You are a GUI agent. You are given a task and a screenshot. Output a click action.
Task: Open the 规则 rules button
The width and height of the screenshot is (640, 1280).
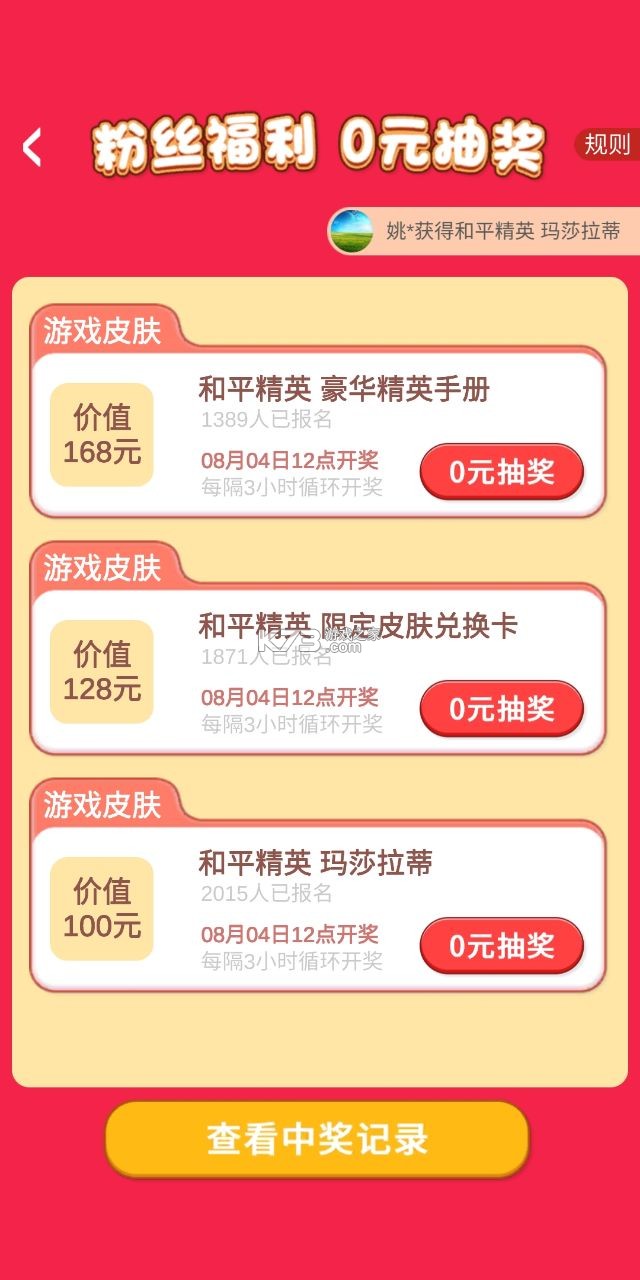click(607, 144)
